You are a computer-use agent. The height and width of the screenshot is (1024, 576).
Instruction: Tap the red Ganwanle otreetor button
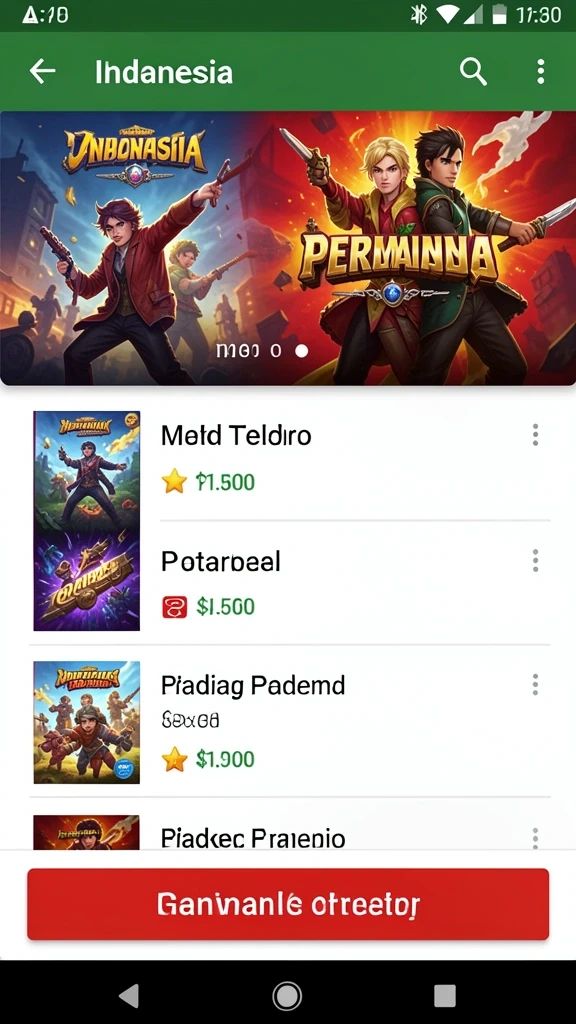pos(288,904)
